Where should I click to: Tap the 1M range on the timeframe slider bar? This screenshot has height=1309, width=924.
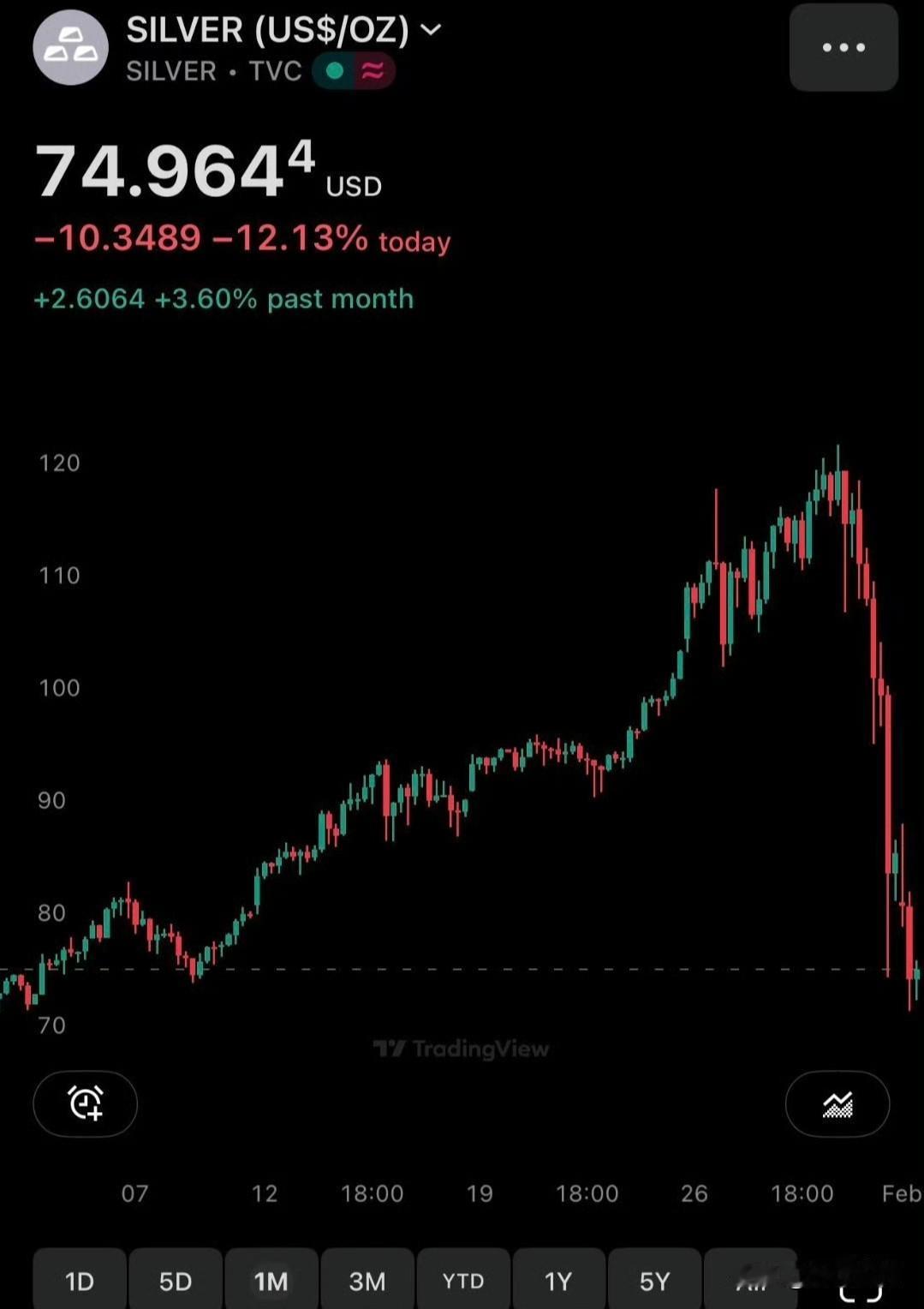pos(271,1280)
